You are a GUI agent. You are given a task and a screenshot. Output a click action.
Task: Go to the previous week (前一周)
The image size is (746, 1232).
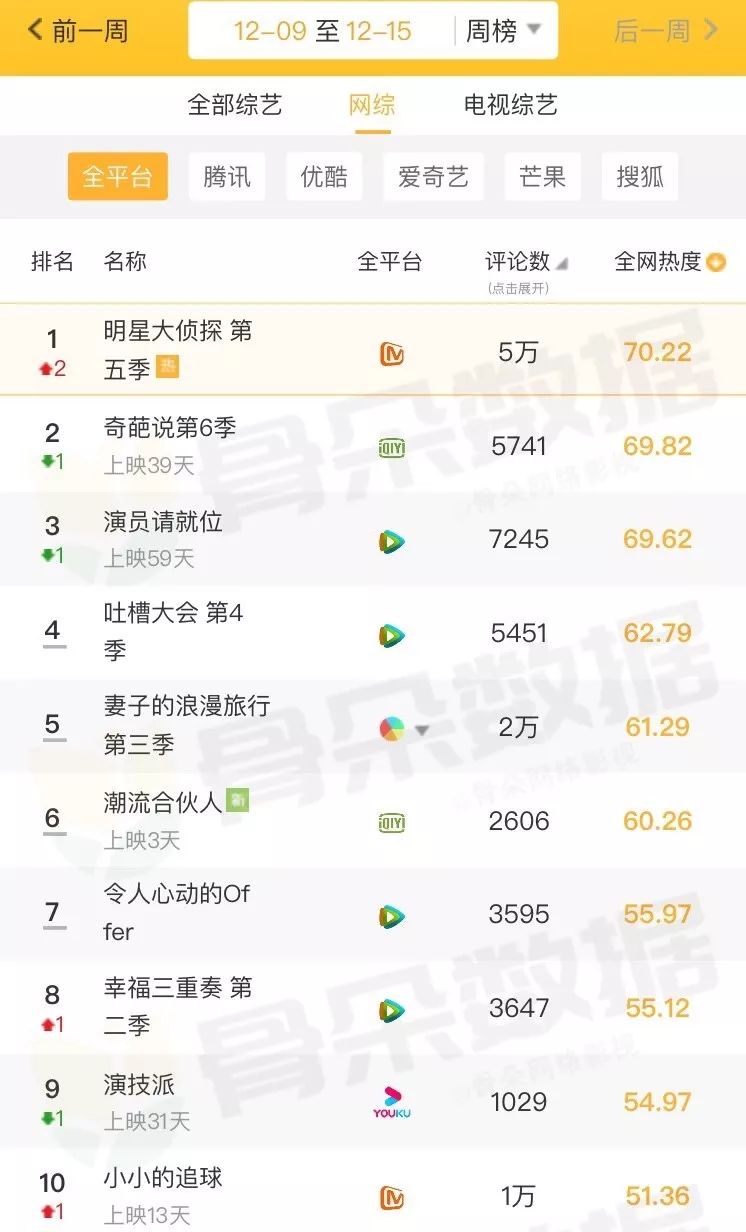[78, 31]
